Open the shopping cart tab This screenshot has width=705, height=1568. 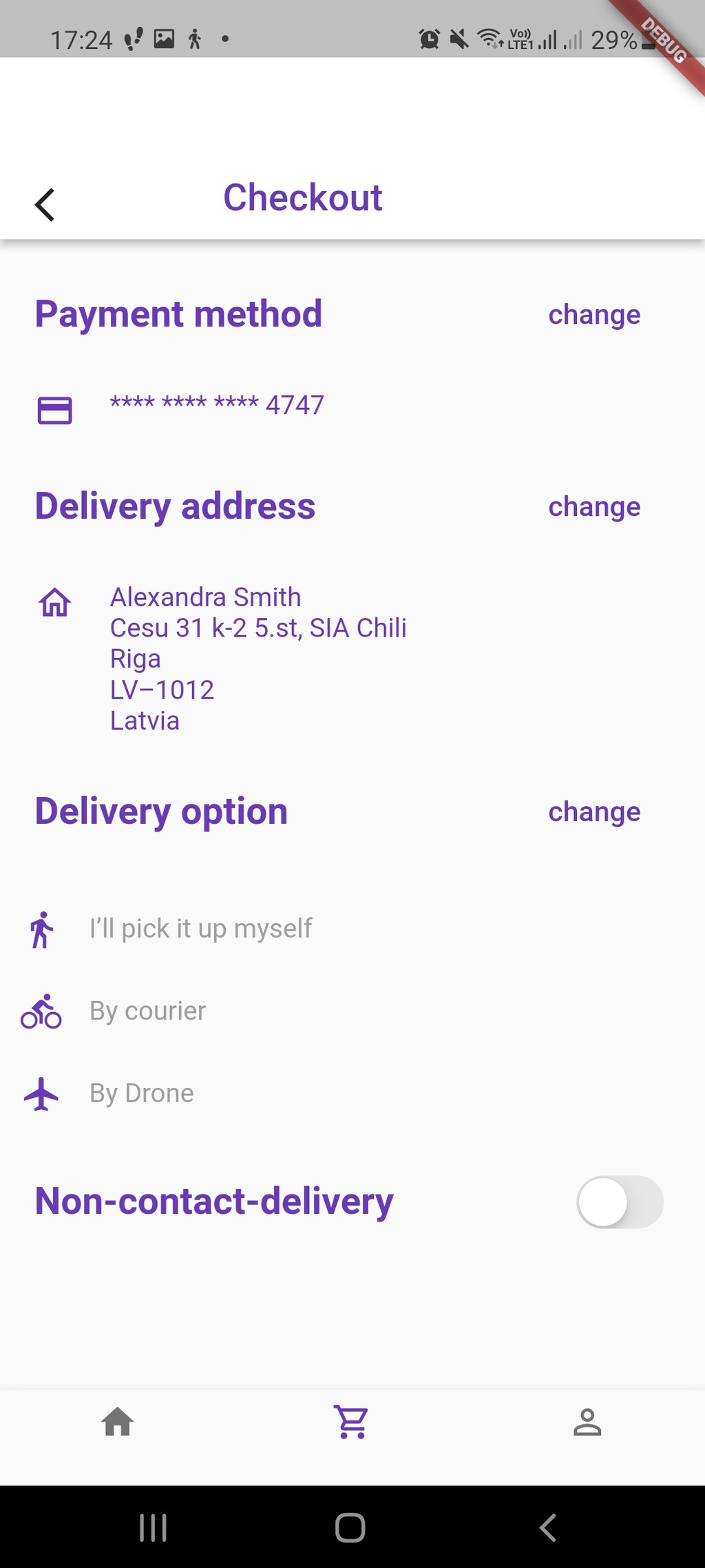(352, 1421)
